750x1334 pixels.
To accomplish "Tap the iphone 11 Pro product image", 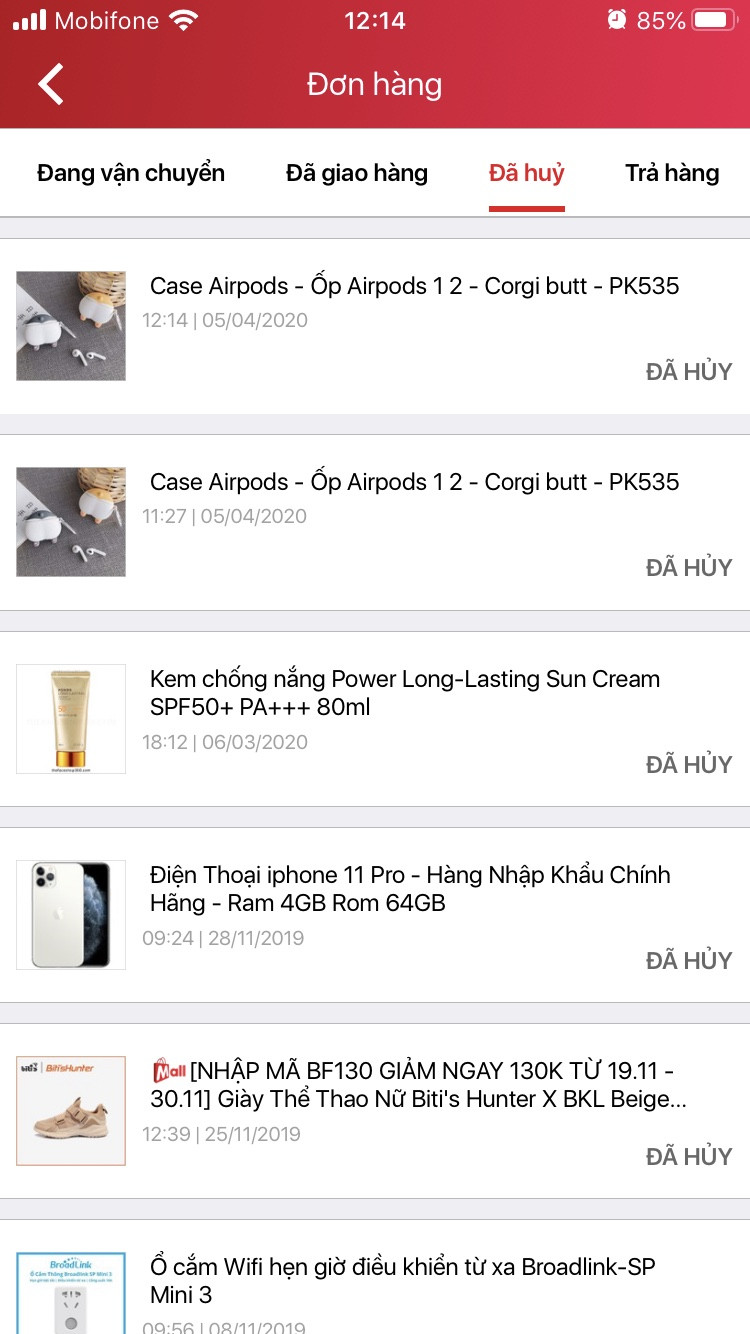I will click(70, 914).
